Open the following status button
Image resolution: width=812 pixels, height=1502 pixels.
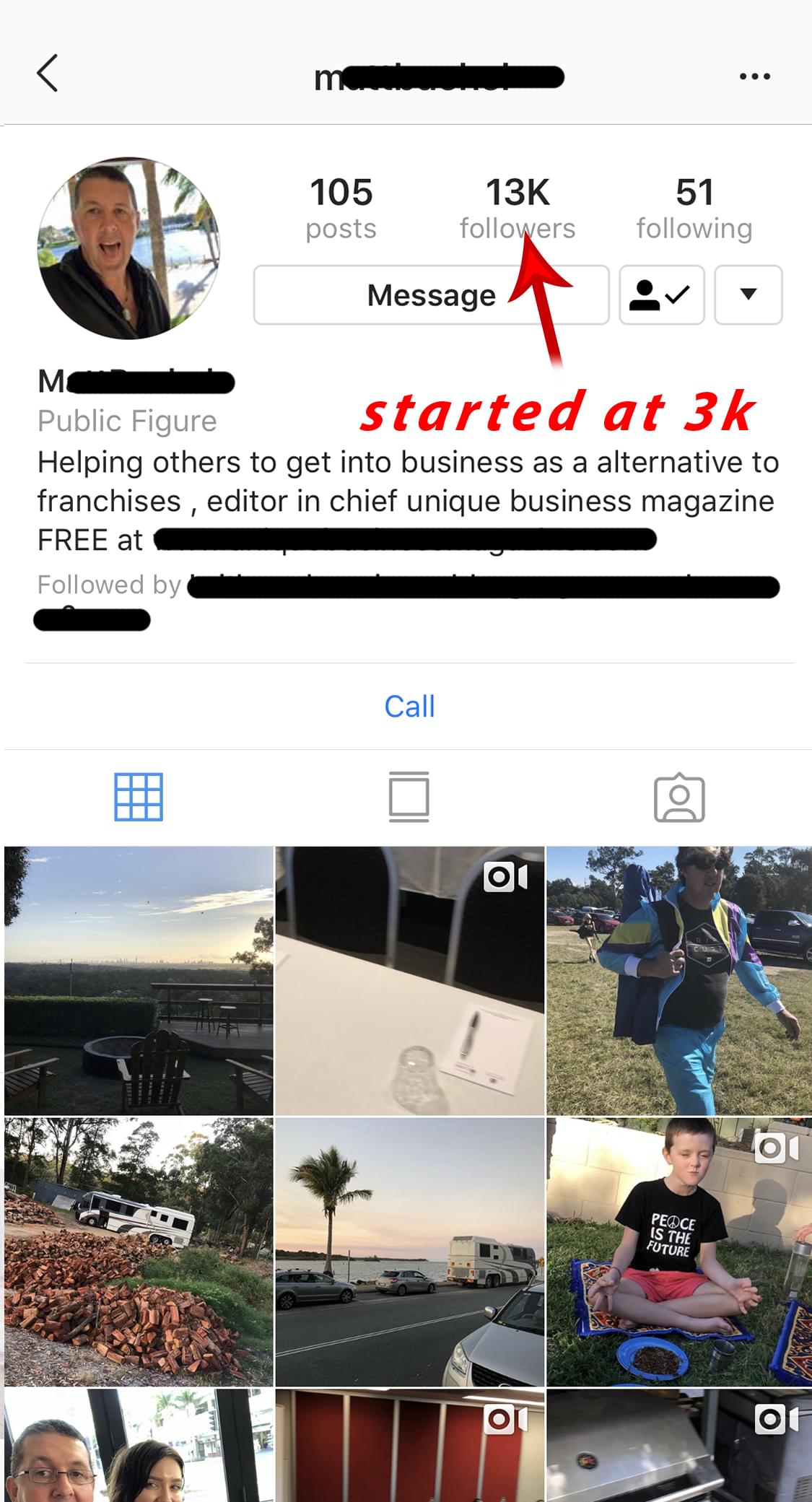[661, 295]
